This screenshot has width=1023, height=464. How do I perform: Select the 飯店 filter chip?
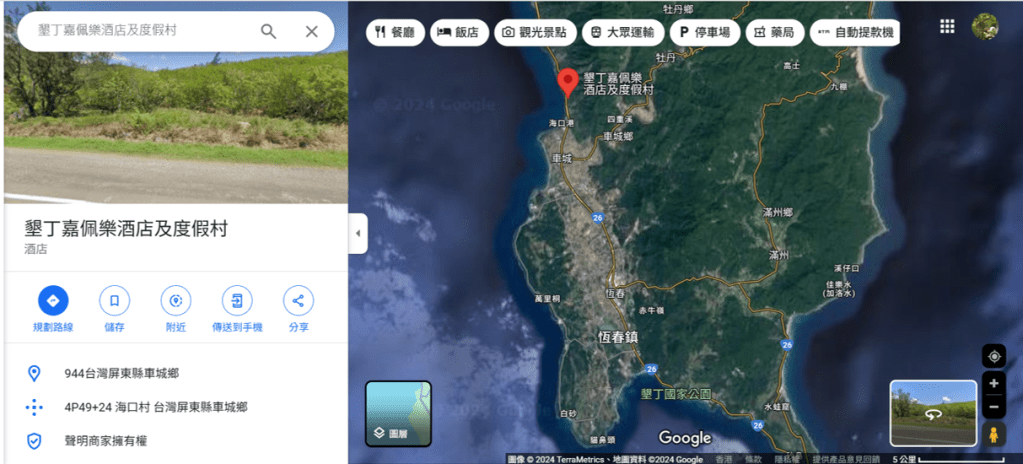coord(458,32)
